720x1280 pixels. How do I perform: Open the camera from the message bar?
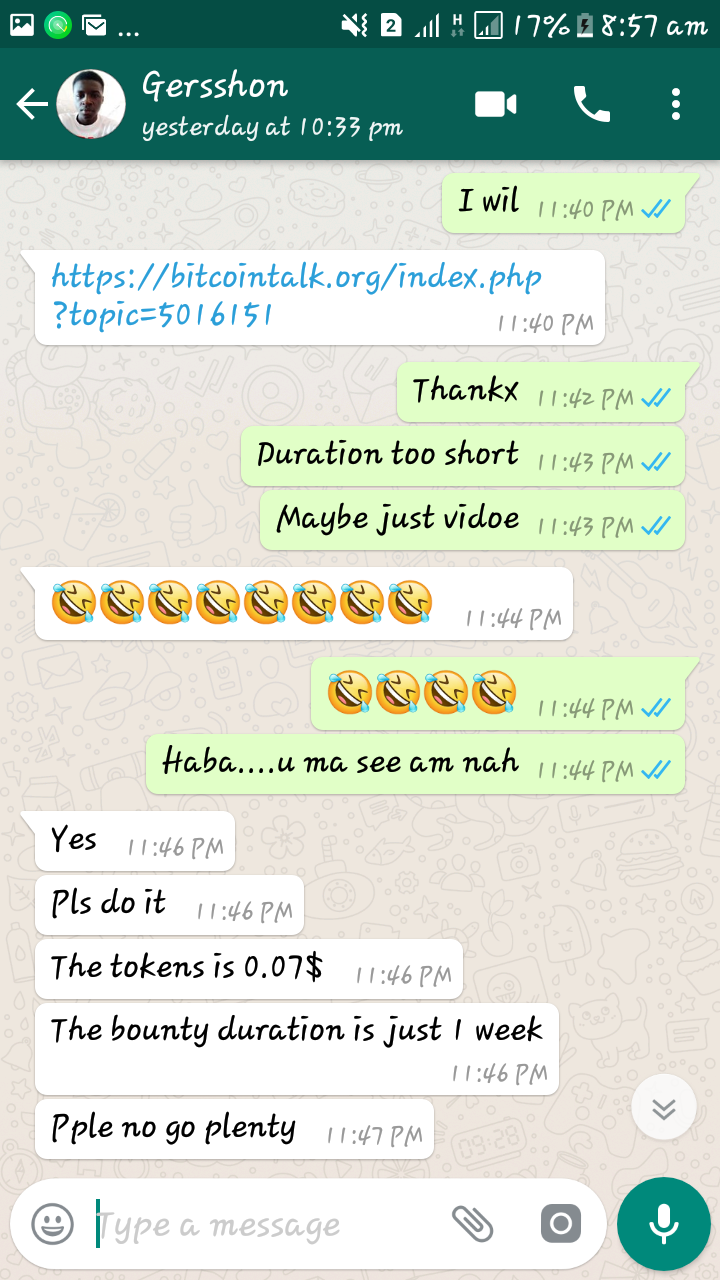click(560, 1223)
